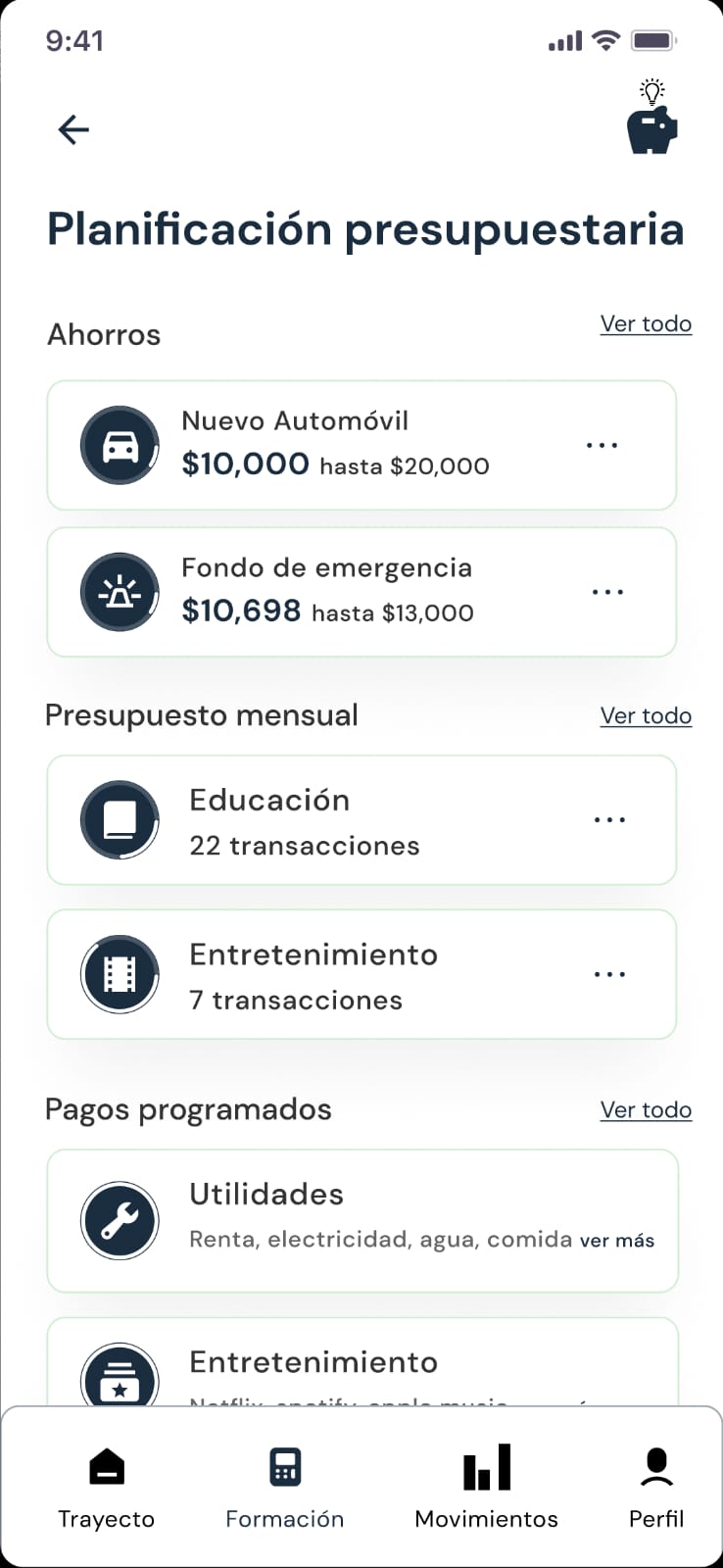Open the Entretenimiento card with 7 transacciones
The height and width of the screenshot is (1568, 723).
point(333,974)
